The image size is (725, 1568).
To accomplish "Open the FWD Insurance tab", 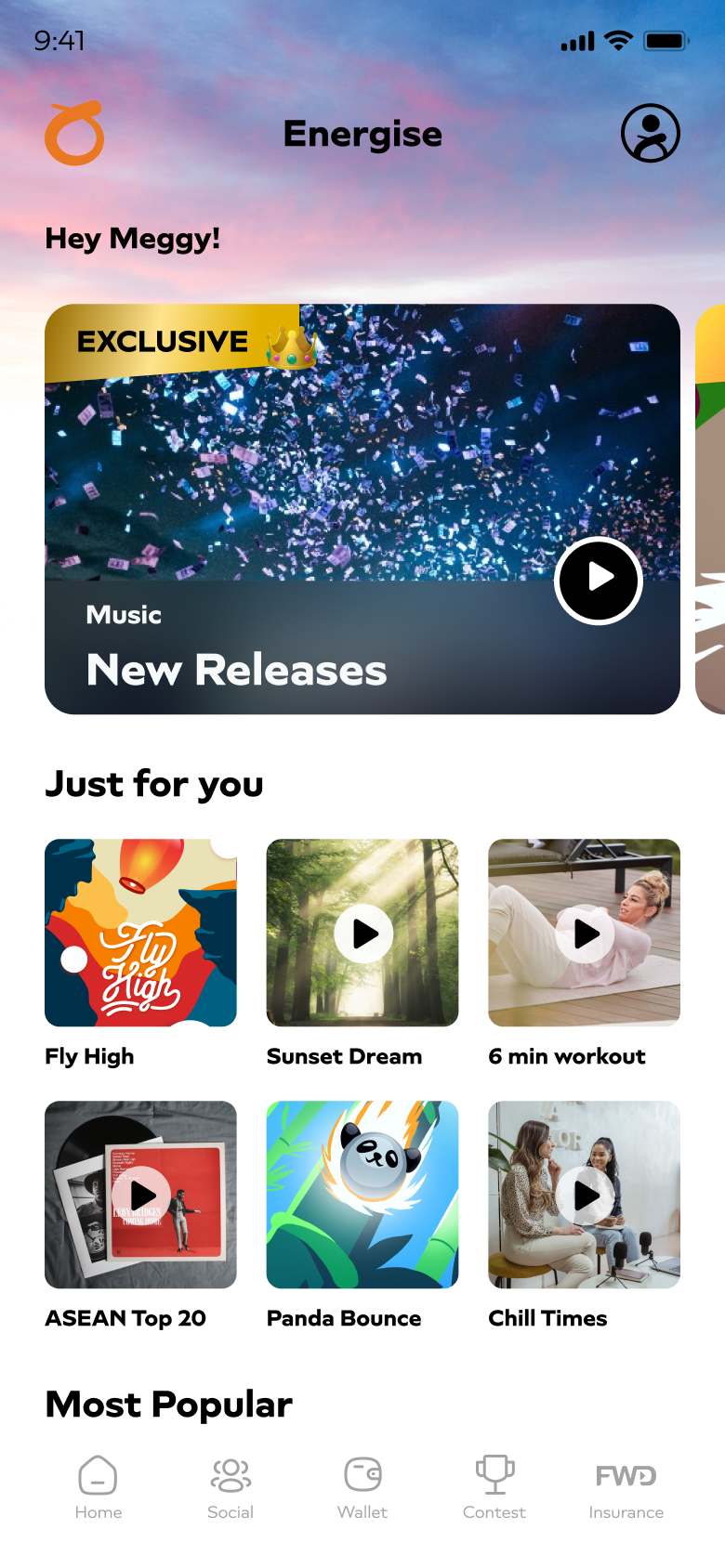I will pos(626,1487).
